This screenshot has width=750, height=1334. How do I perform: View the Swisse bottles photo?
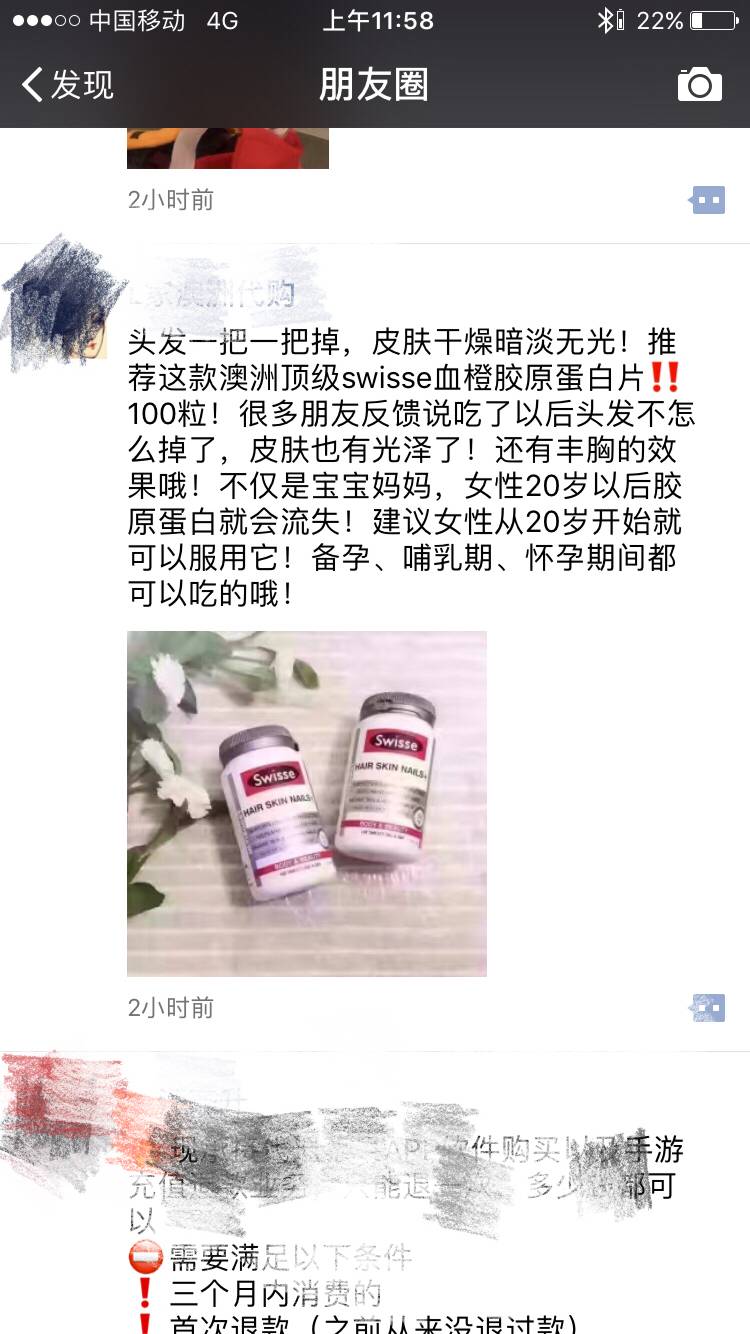pos(306,803)
